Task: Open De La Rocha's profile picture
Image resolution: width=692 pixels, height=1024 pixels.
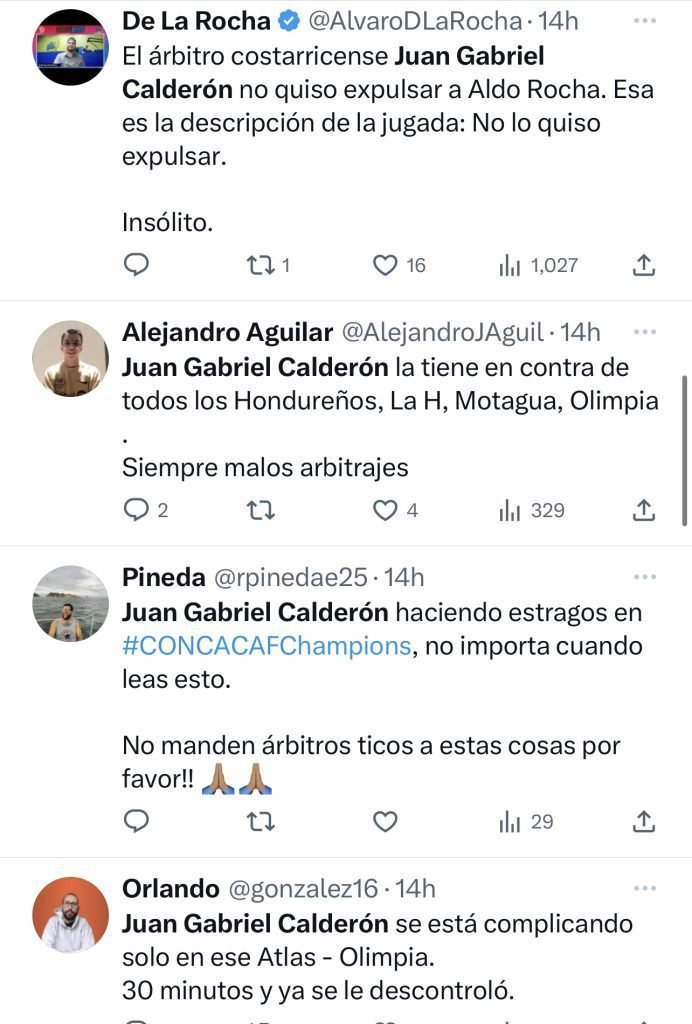Action: point(71,47)
